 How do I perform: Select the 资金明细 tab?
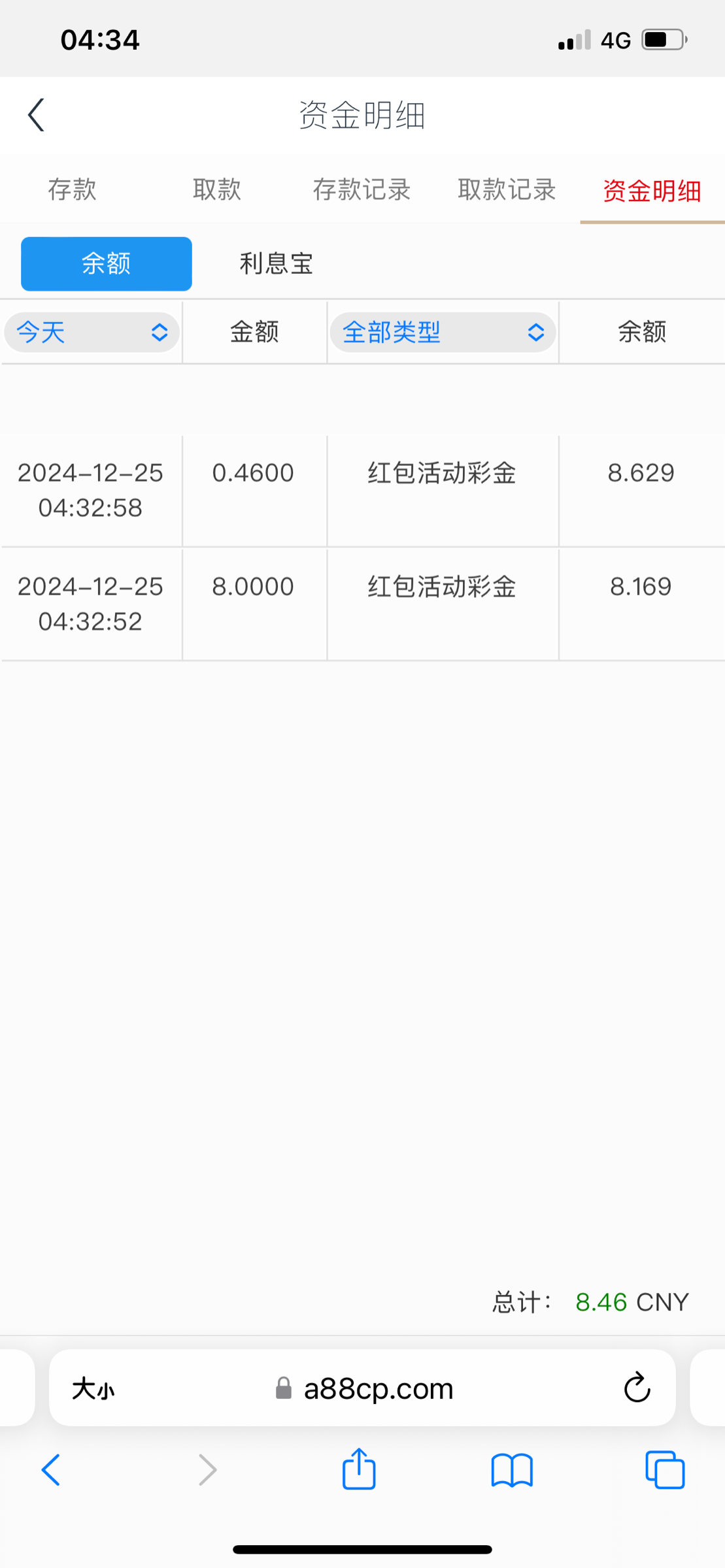[652, 191]
